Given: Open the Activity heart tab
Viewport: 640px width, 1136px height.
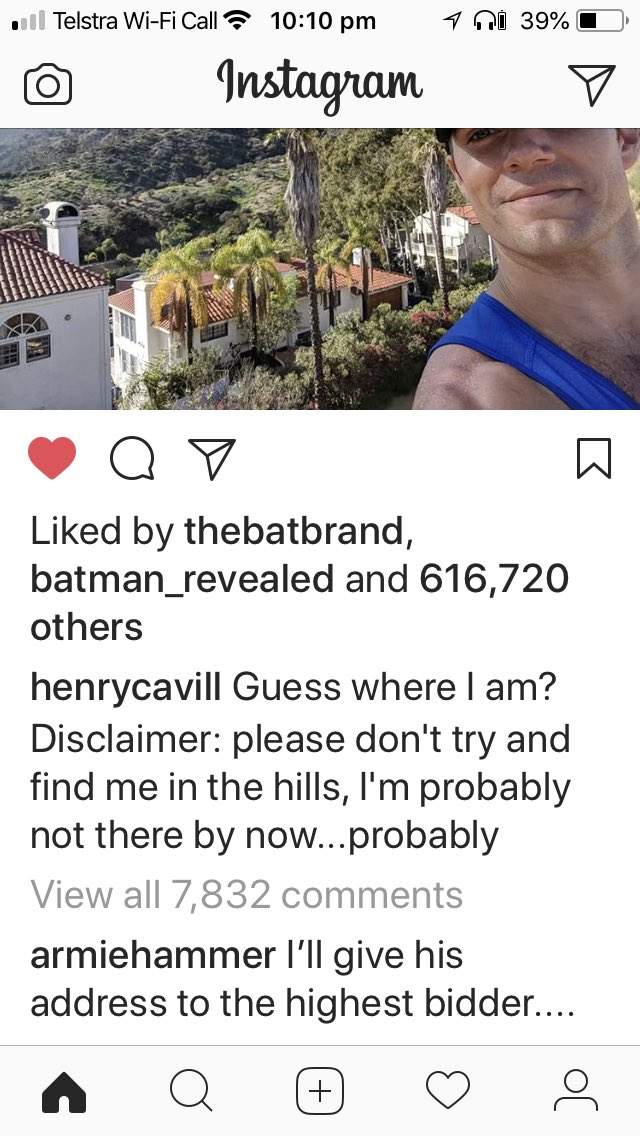Looking at the screenshot, I should tap(448, 1090).
